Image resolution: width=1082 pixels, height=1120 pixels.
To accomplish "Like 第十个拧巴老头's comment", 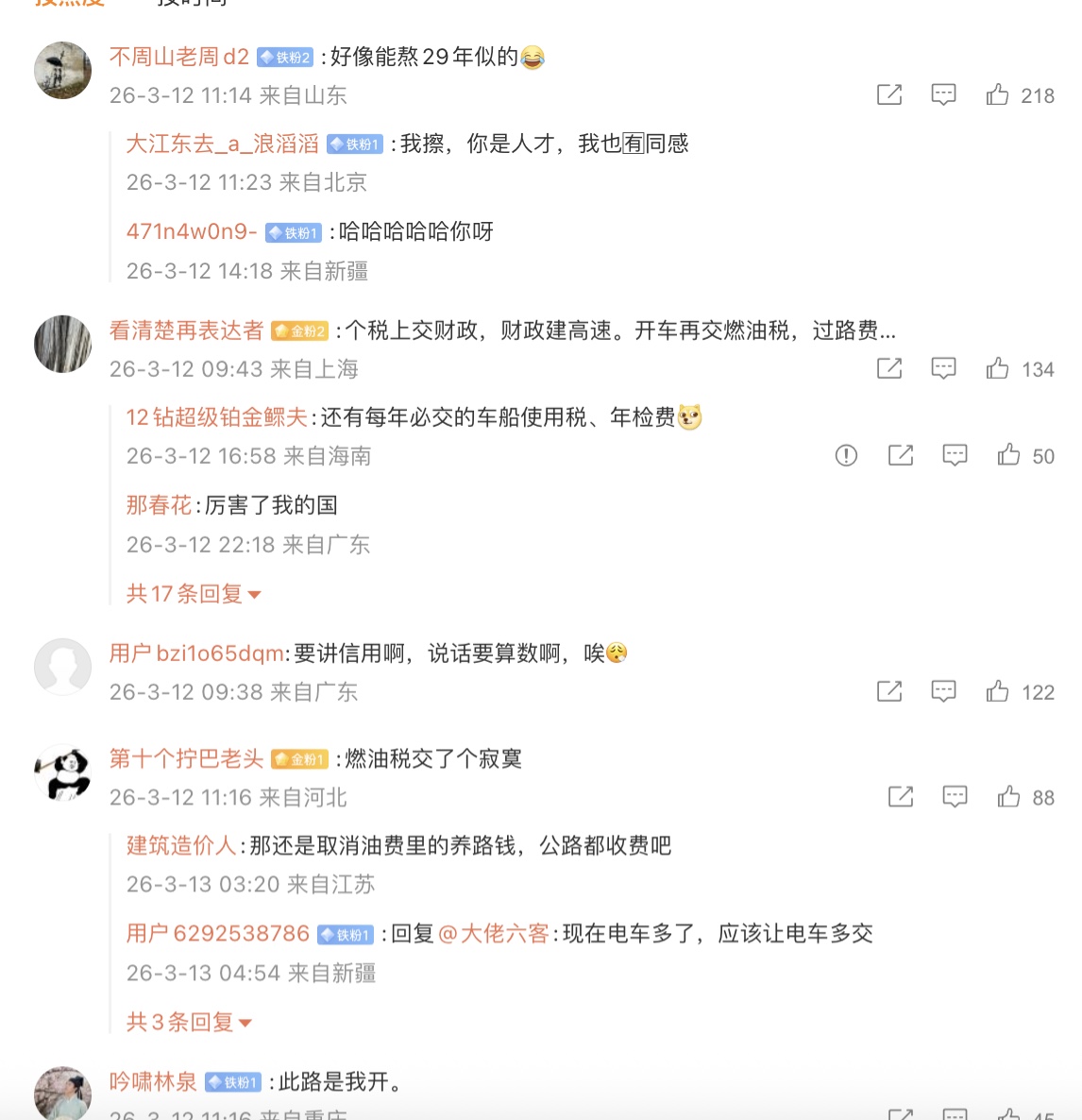I will tap(1009, 797).
